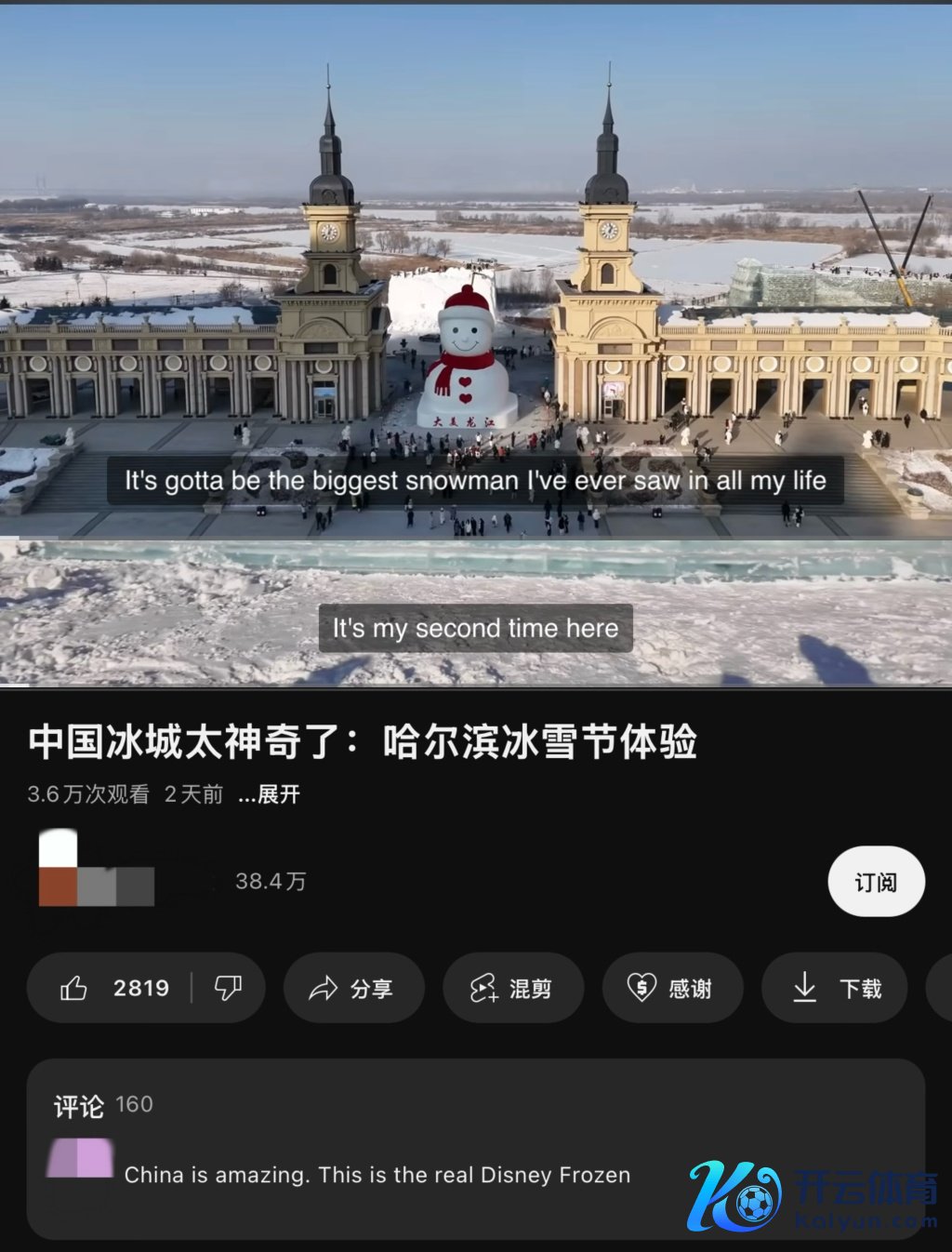Send thanks with the 感谢 button
This screenshot has height=1252, width=952.
672,988
